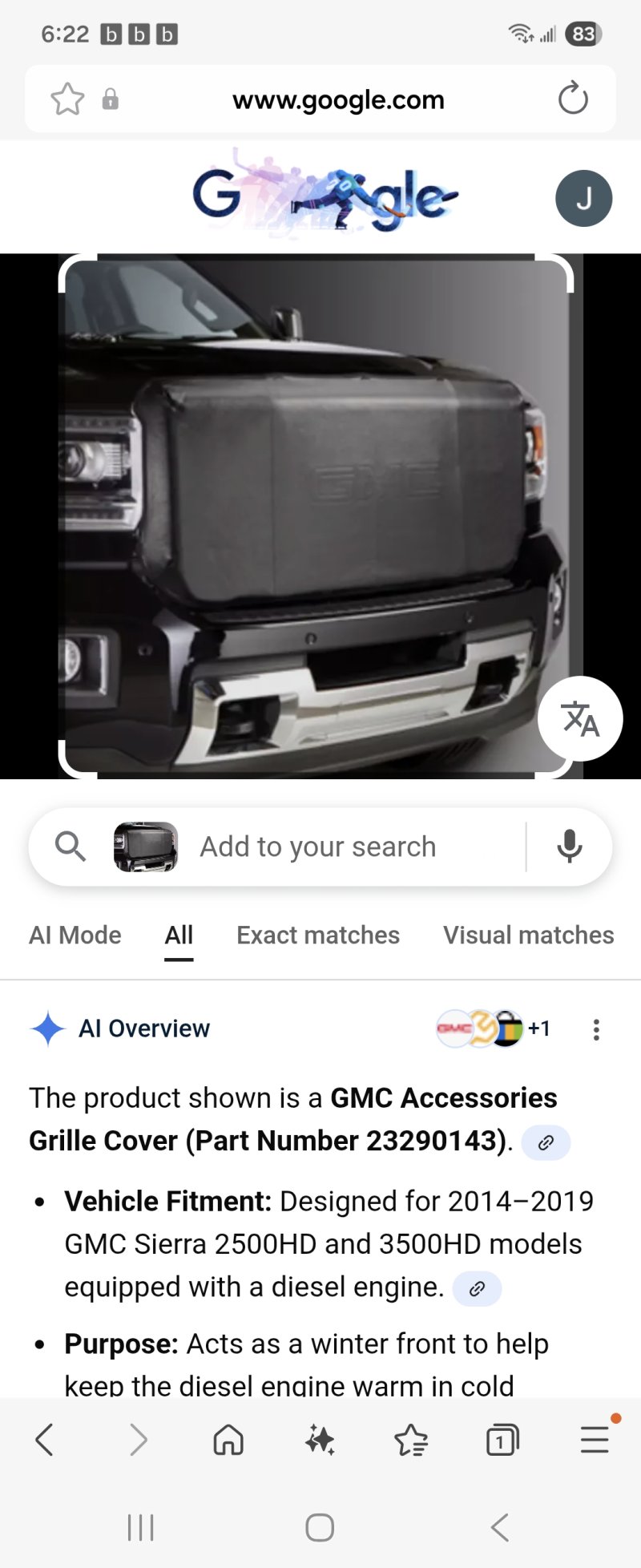Open the browser home page
This screenshot has height=1568, width=641.
tap(228, 1440)
